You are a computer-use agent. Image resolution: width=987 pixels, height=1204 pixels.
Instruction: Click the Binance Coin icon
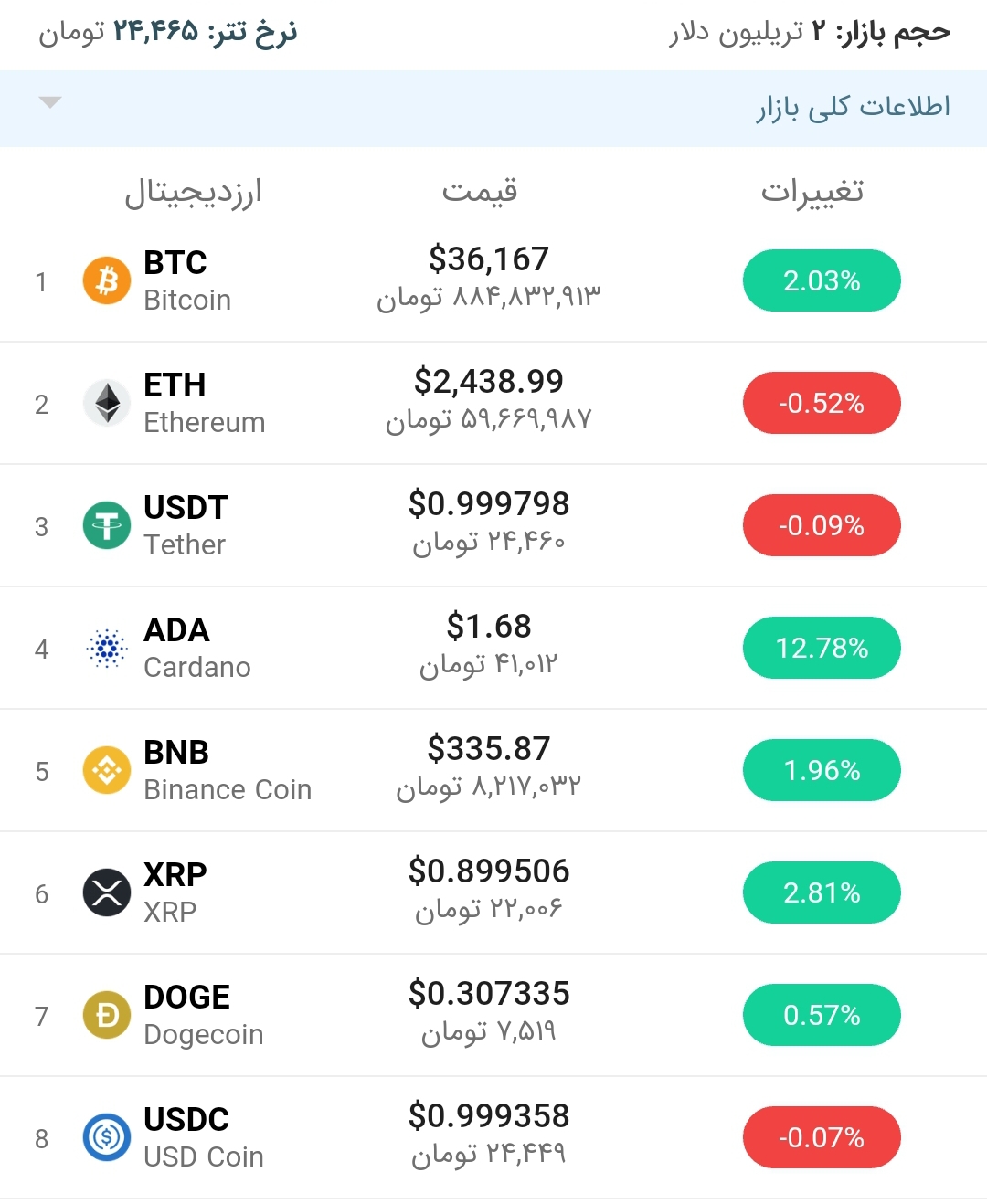coord(106,770)
